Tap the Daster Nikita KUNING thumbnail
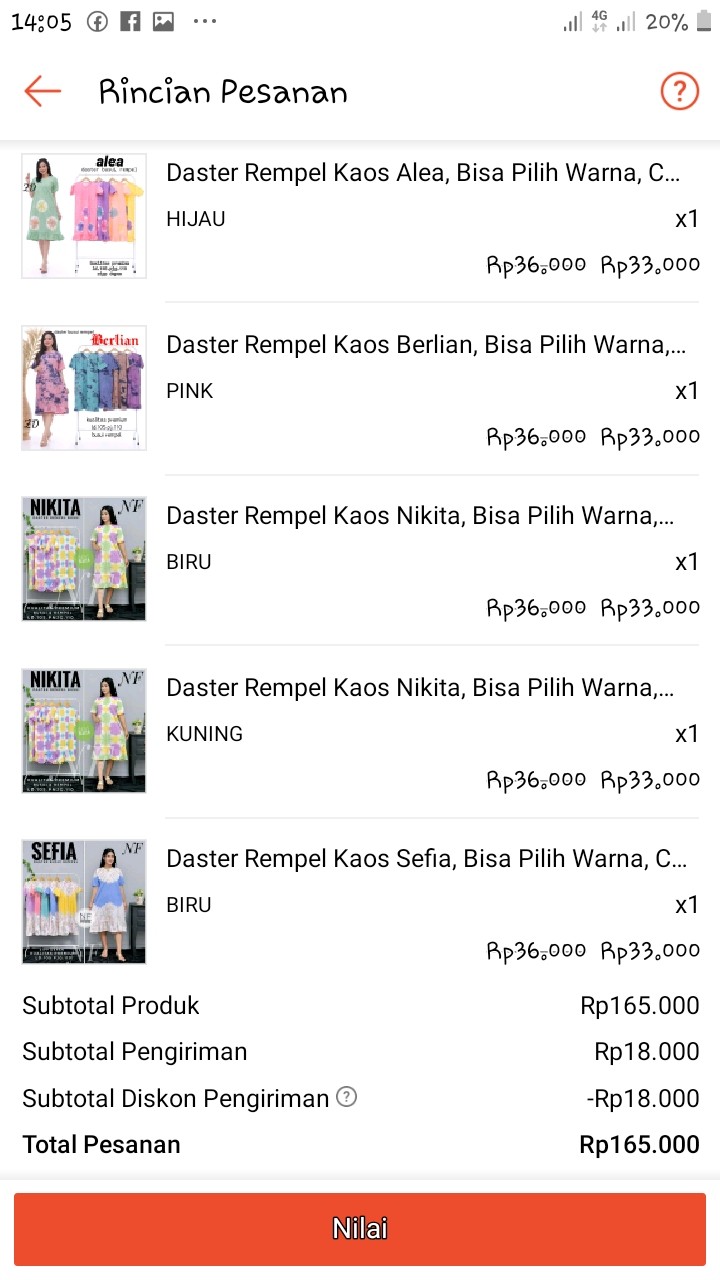Viewport: 720px width, 1280px height. coord(83,730)
